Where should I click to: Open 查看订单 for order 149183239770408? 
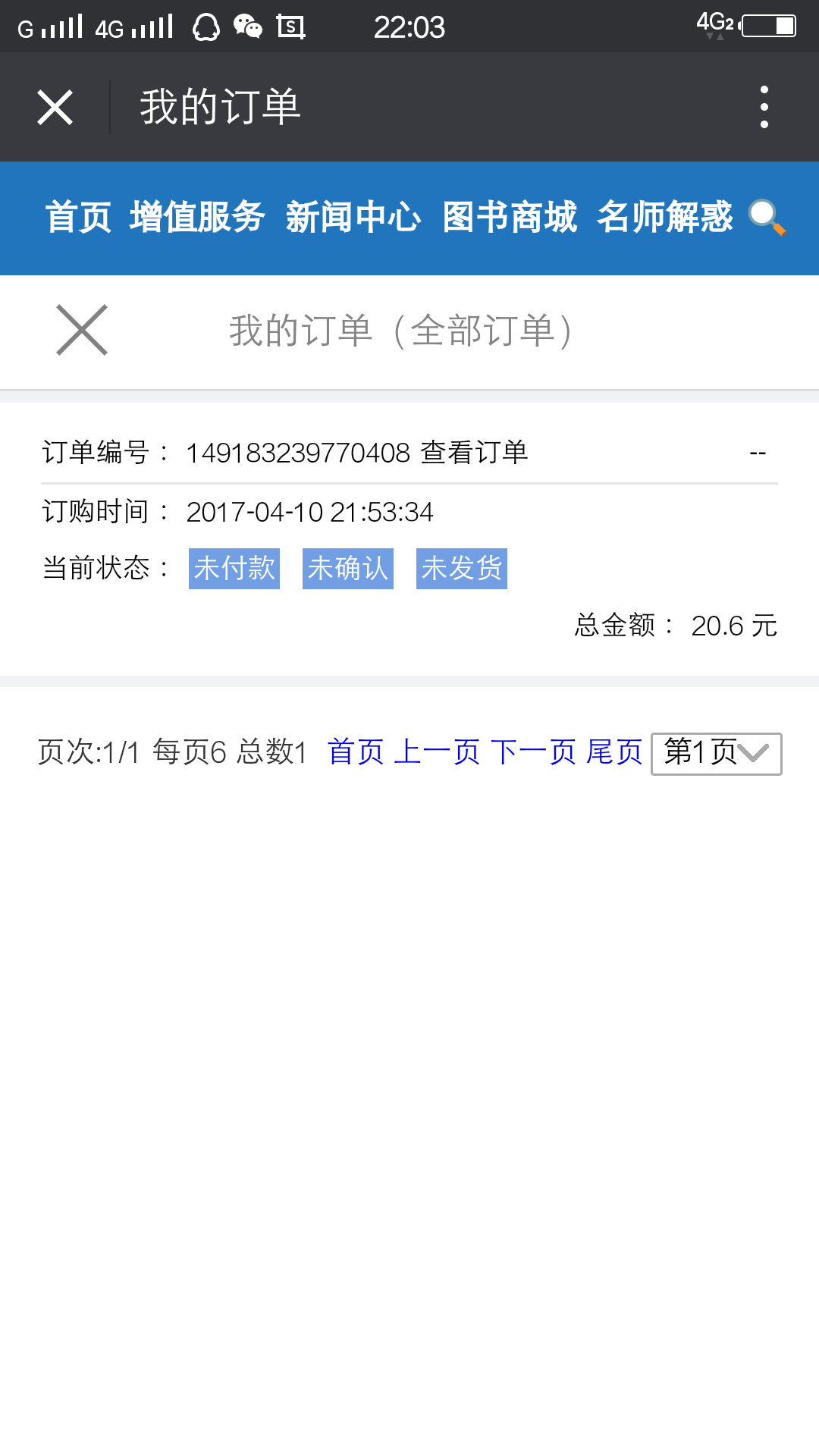pos(475,453)
